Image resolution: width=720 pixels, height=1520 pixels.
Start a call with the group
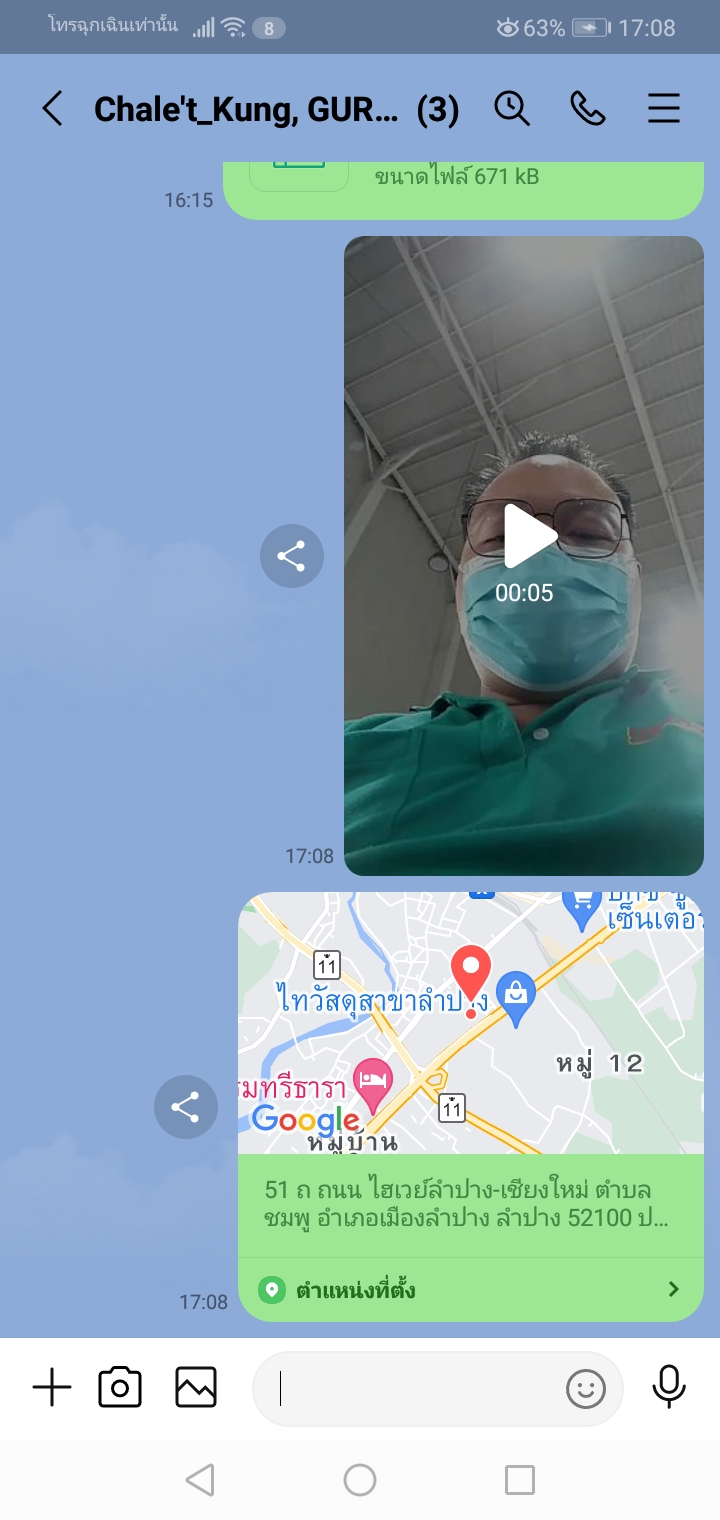pos(588,108)
